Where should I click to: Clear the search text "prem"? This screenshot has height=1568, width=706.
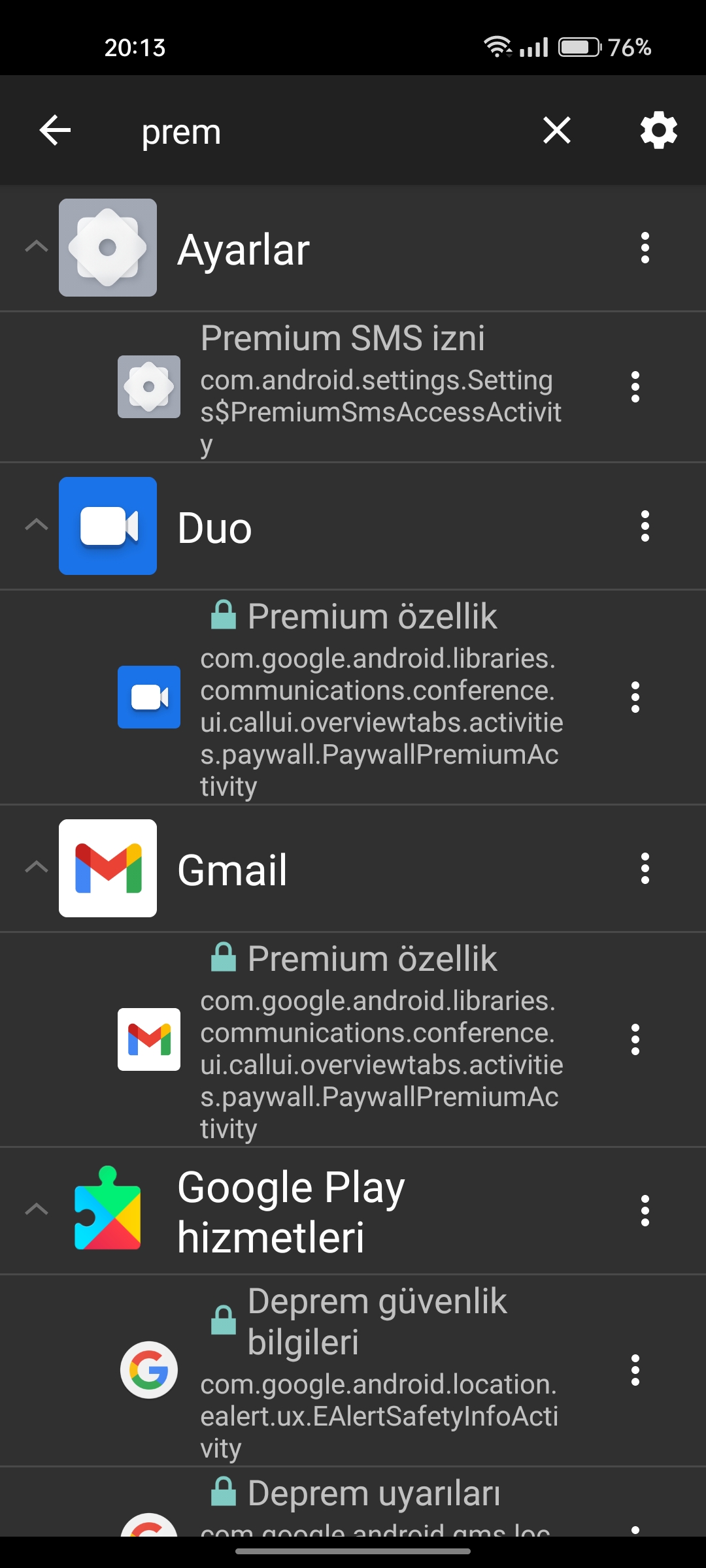[557, 130]
